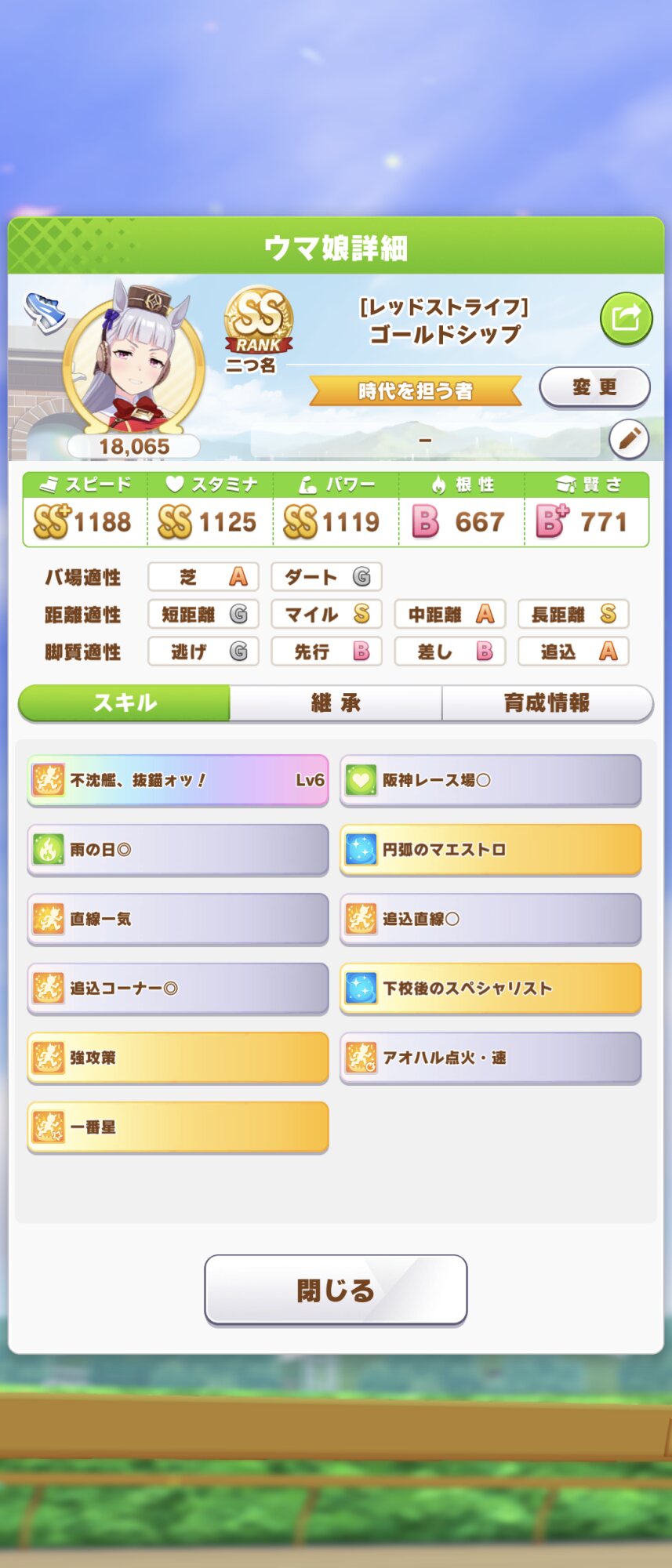Switch to the 継承 tab
Screen dimensions: 672x1568
pos(336,702)
